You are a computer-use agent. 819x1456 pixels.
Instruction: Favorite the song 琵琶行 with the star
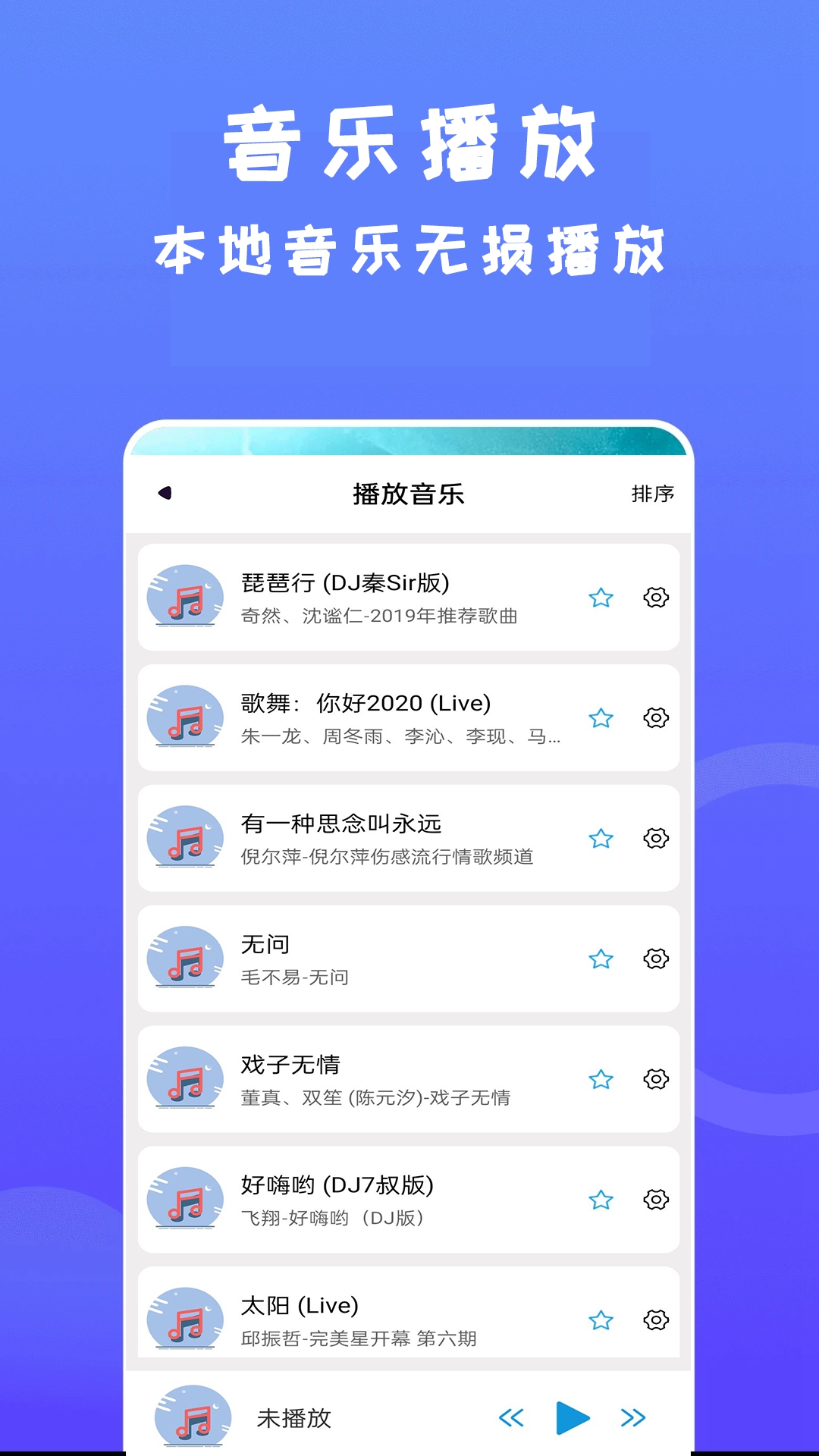[600, 598]
